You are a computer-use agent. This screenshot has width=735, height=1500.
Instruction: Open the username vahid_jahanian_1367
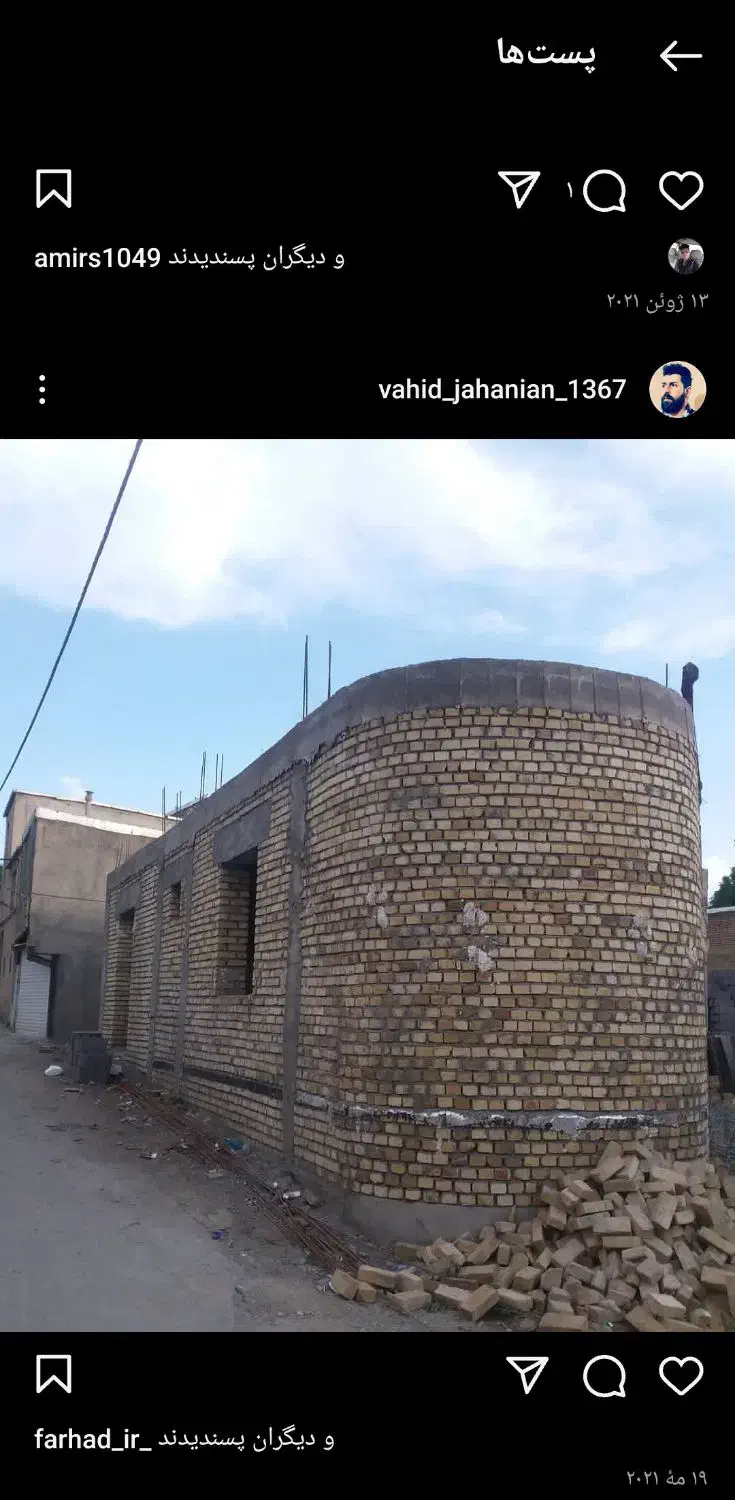tap(500, 389)
